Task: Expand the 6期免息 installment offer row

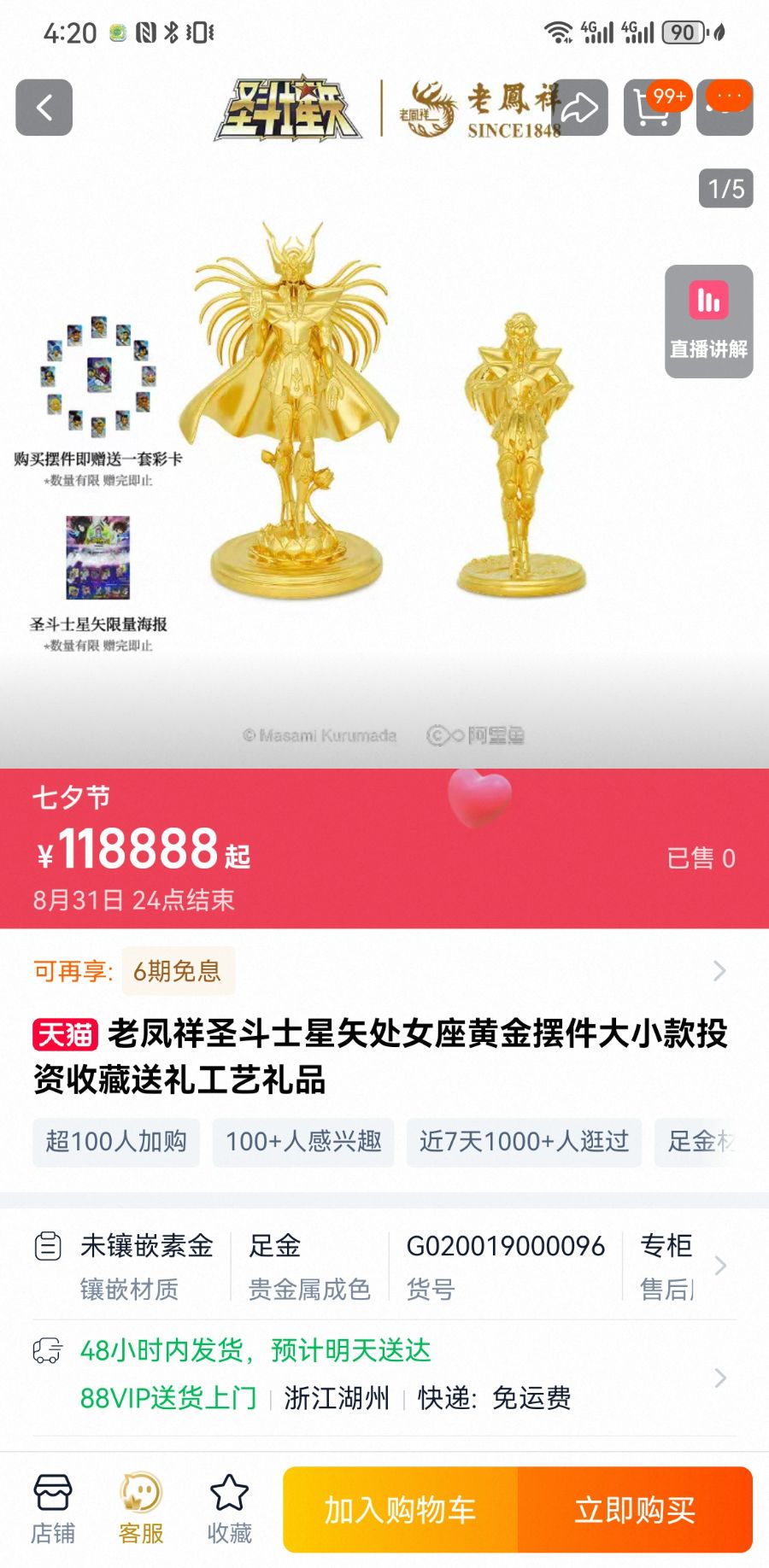Action: (x=384, y=971)
